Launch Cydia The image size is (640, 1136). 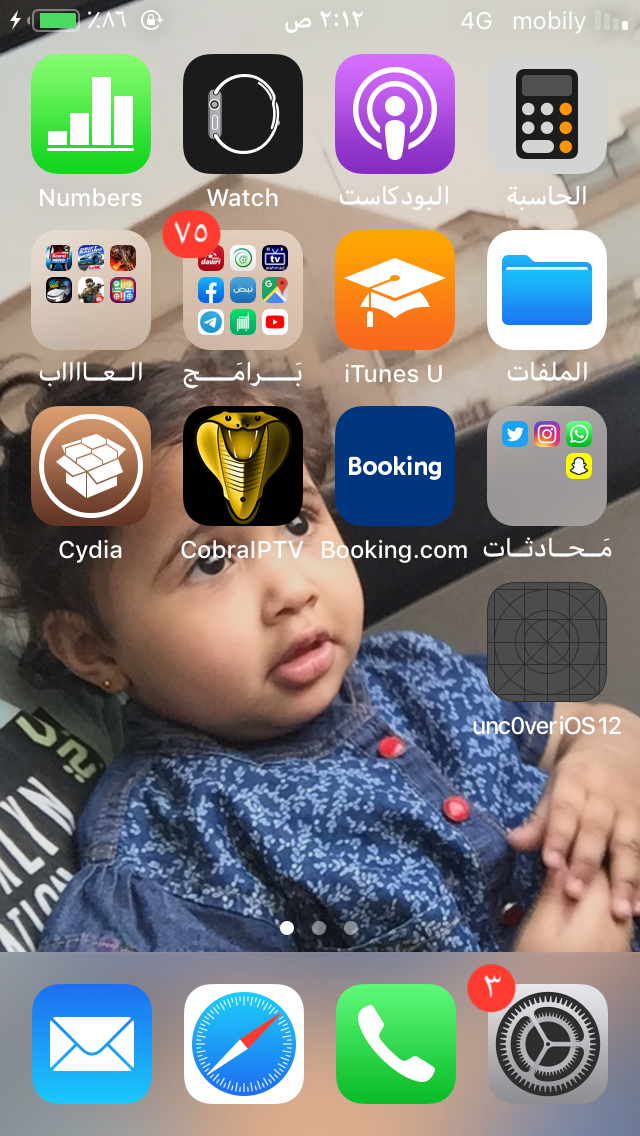coord(91,466)
